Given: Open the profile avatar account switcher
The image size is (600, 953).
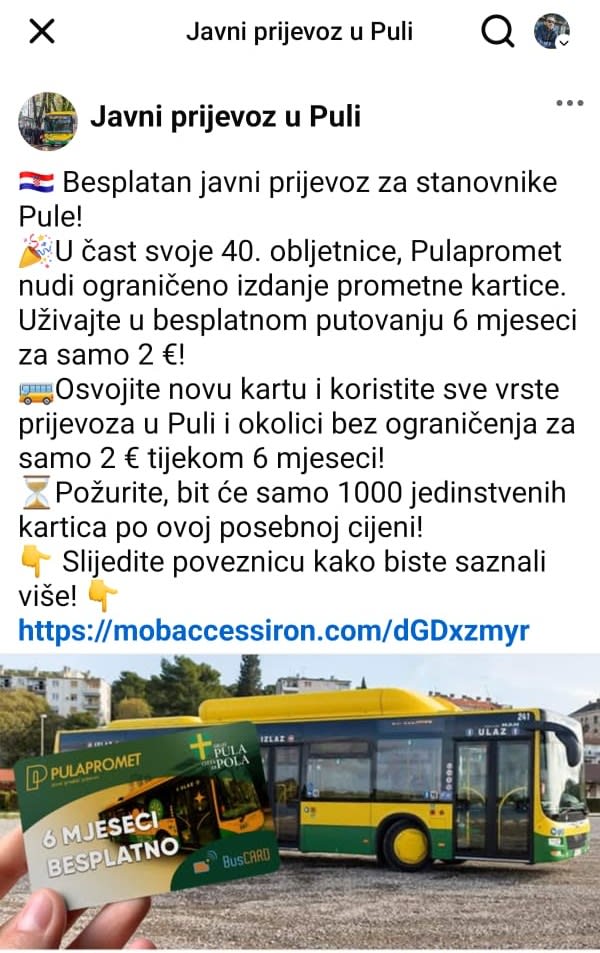Looking at the screenshot, I should point(551,32).
